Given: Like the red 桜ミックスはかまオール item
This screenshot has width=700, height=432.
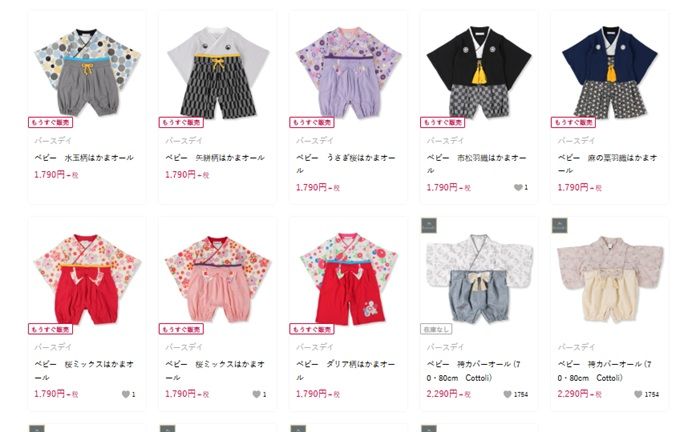Looking at the screenshot, I should (126, 394).
